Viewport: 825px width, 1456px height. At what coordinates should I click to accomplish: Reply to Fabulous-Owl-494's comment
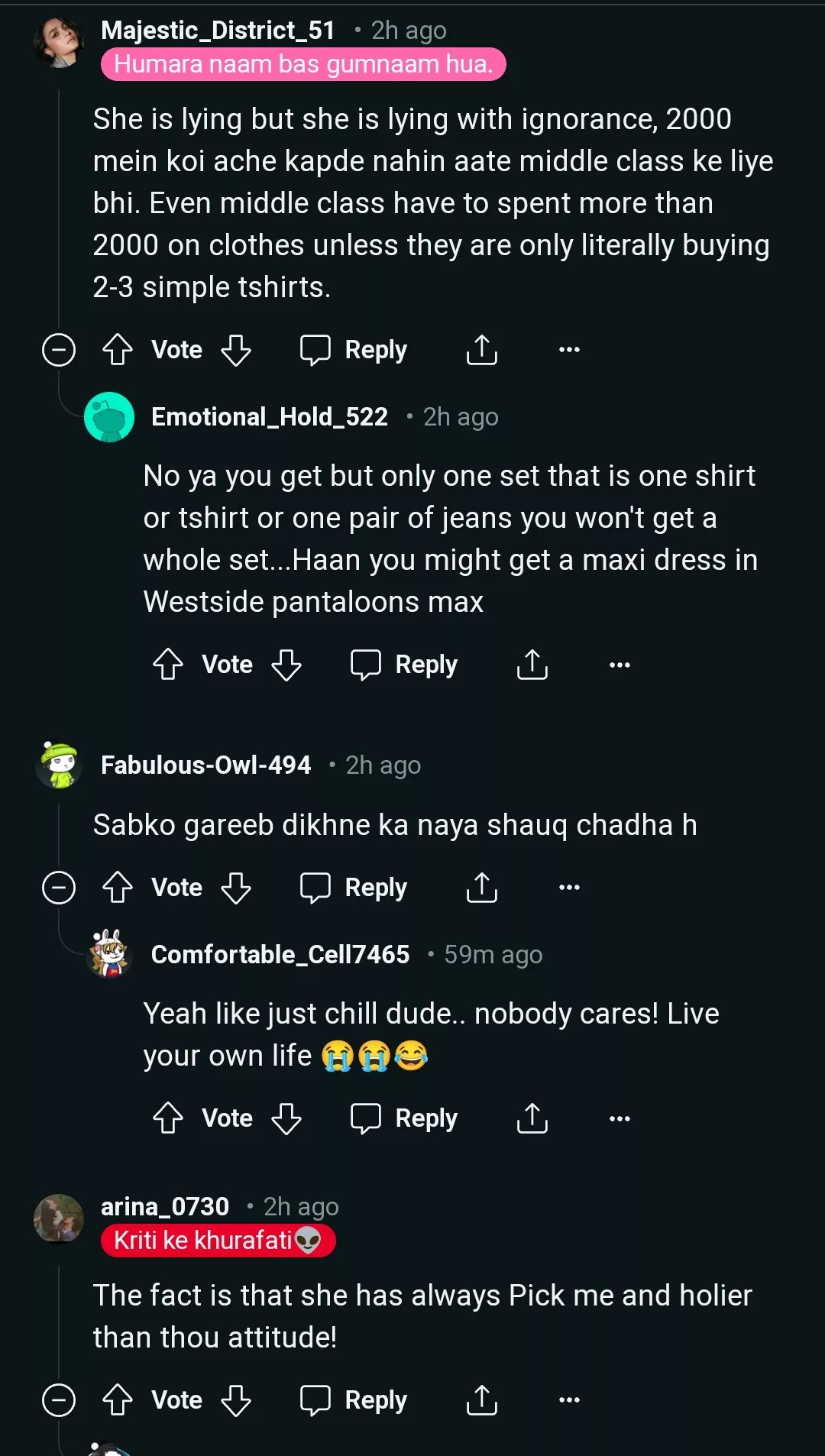click(354, 888)
